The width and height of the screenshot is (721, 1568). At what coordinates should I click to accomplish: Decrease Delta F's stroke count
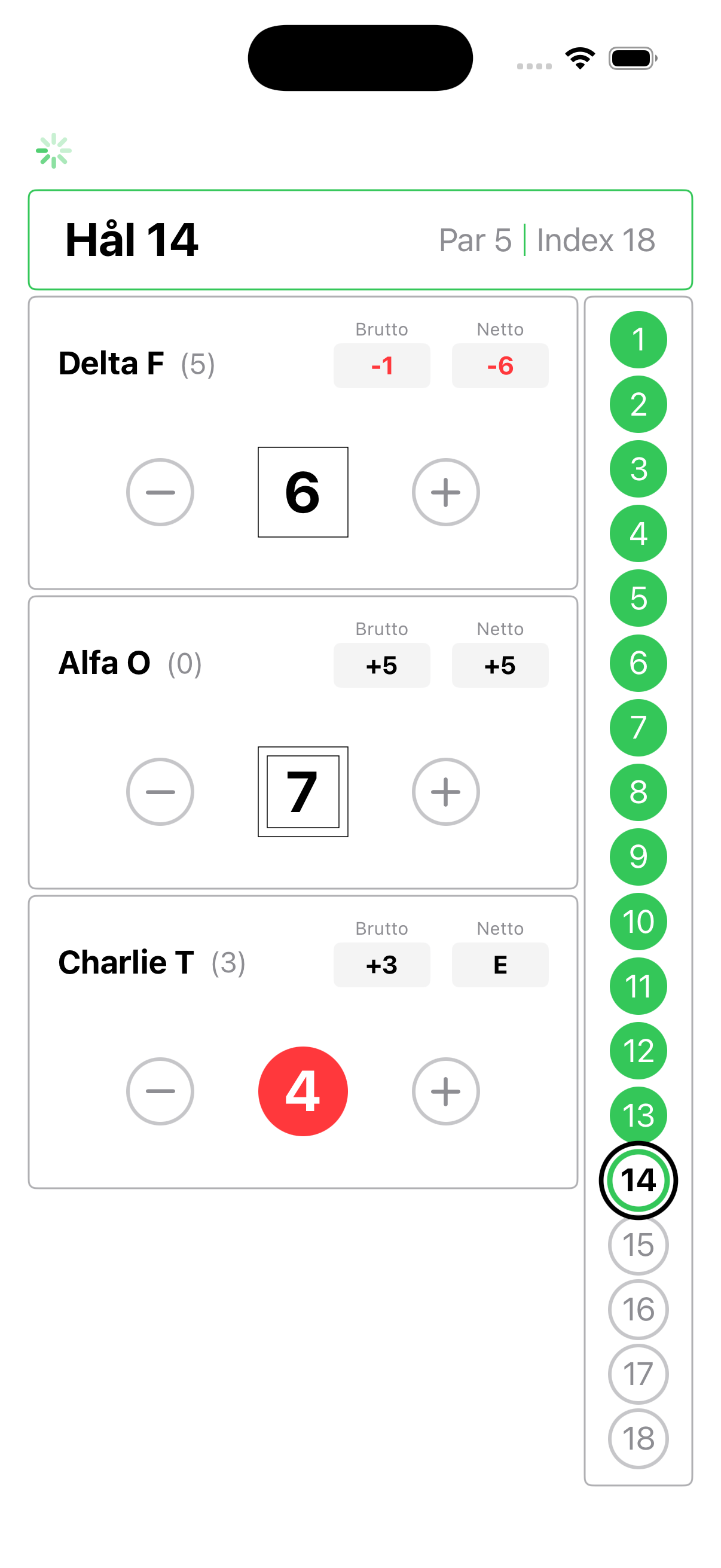pyautogui.click(x=160, y=492)
